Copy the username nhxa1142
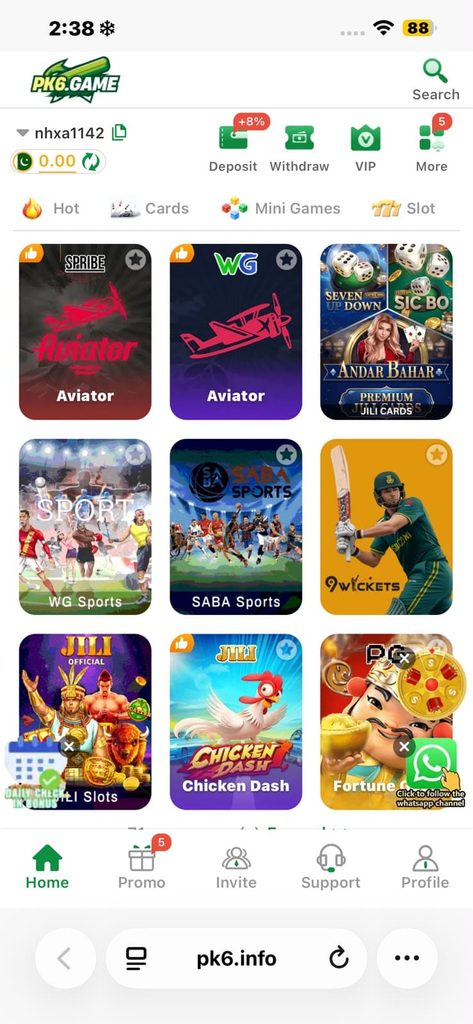Screen dimensions: 473x1024 [119, 133]
